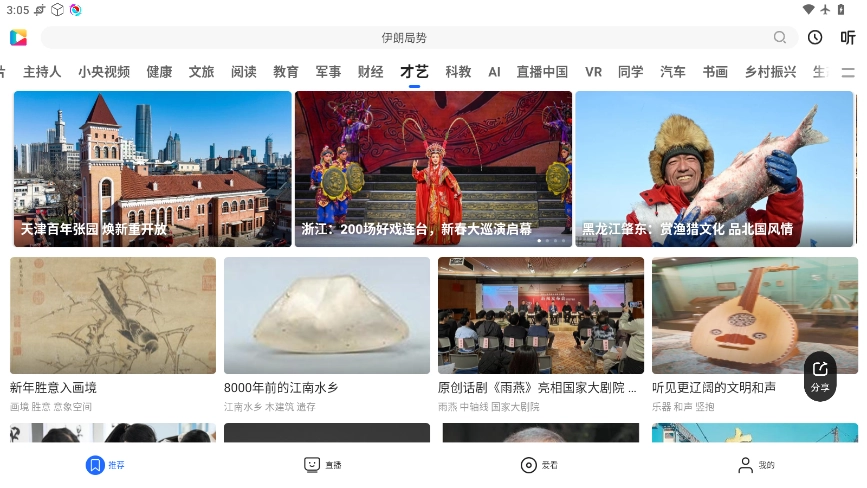Switch to the 小央视频 tab

coord(104,72)
